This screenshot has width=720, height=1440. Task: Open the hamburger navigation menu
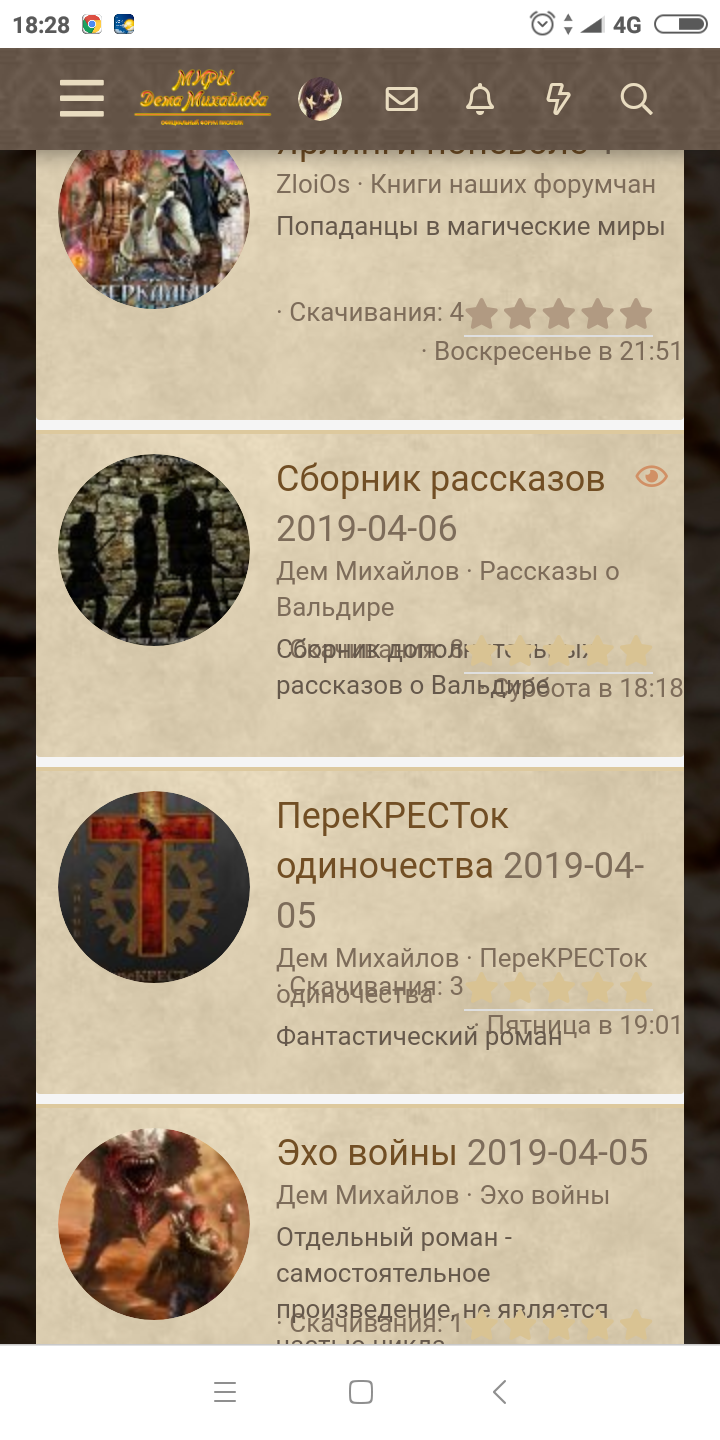(x=82, y=99)
